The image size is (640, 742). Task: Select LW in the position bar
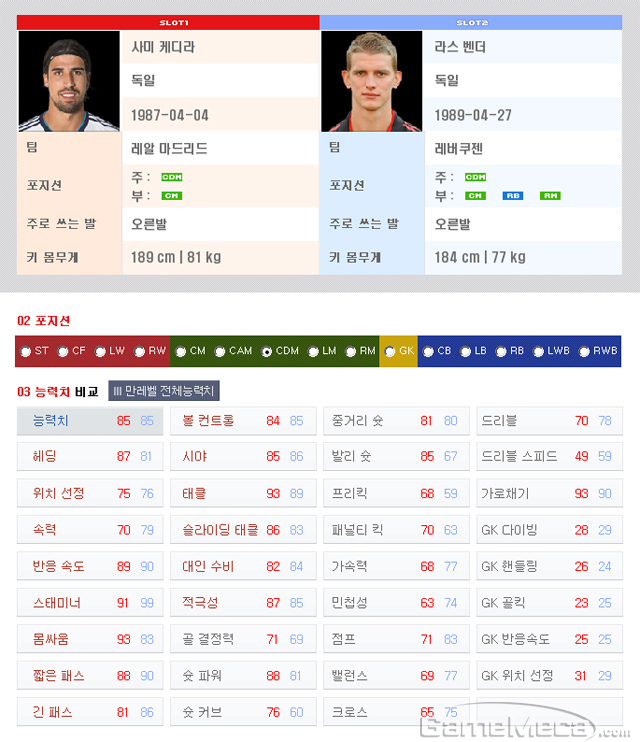click(x=102, y=351)
